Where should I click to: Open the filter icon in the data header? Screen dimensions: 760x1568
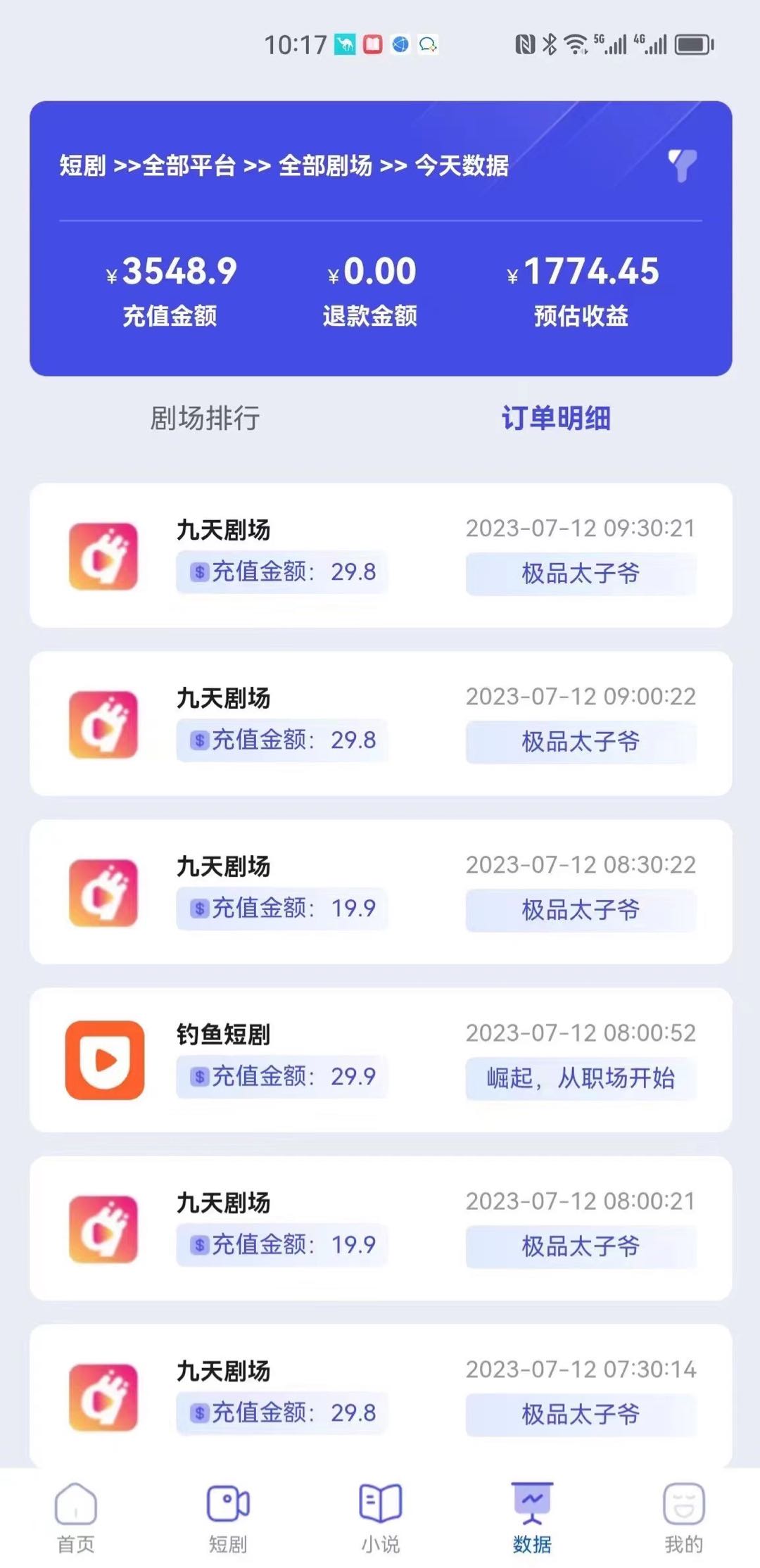(x=681, y=165)
